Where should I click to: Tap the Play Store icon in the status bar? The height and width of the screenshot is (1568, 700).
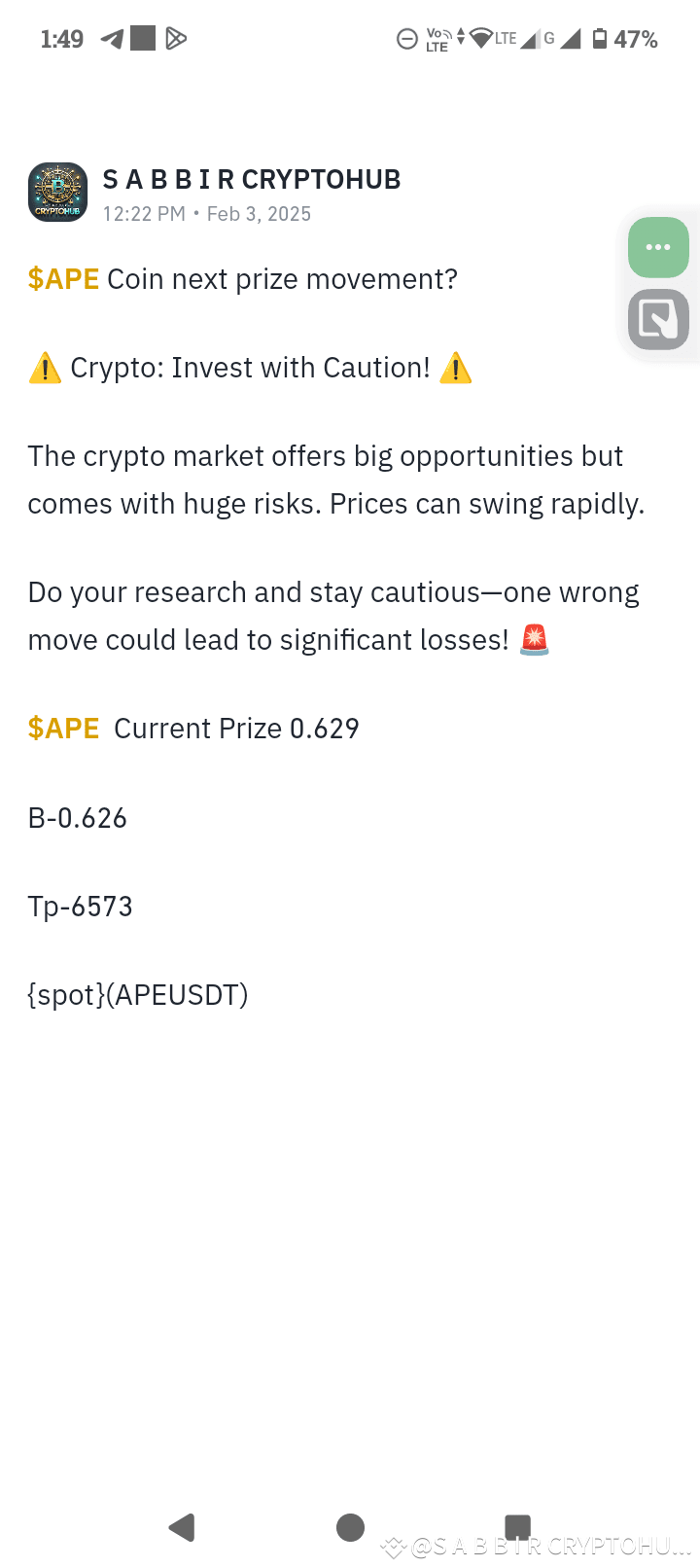(x=178, y=38)
